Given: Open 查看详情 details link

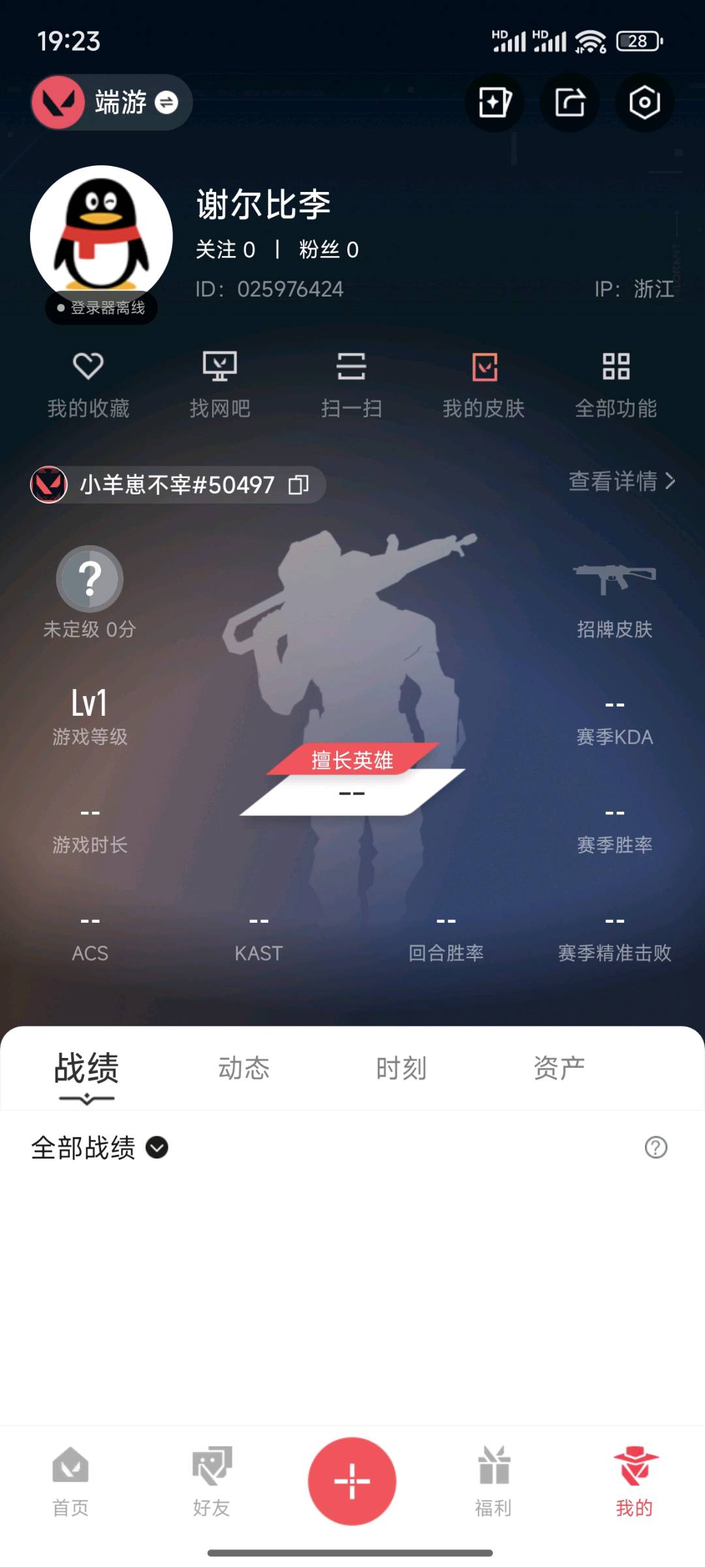Looking at the screenshot, I should (x=621, y=481).
